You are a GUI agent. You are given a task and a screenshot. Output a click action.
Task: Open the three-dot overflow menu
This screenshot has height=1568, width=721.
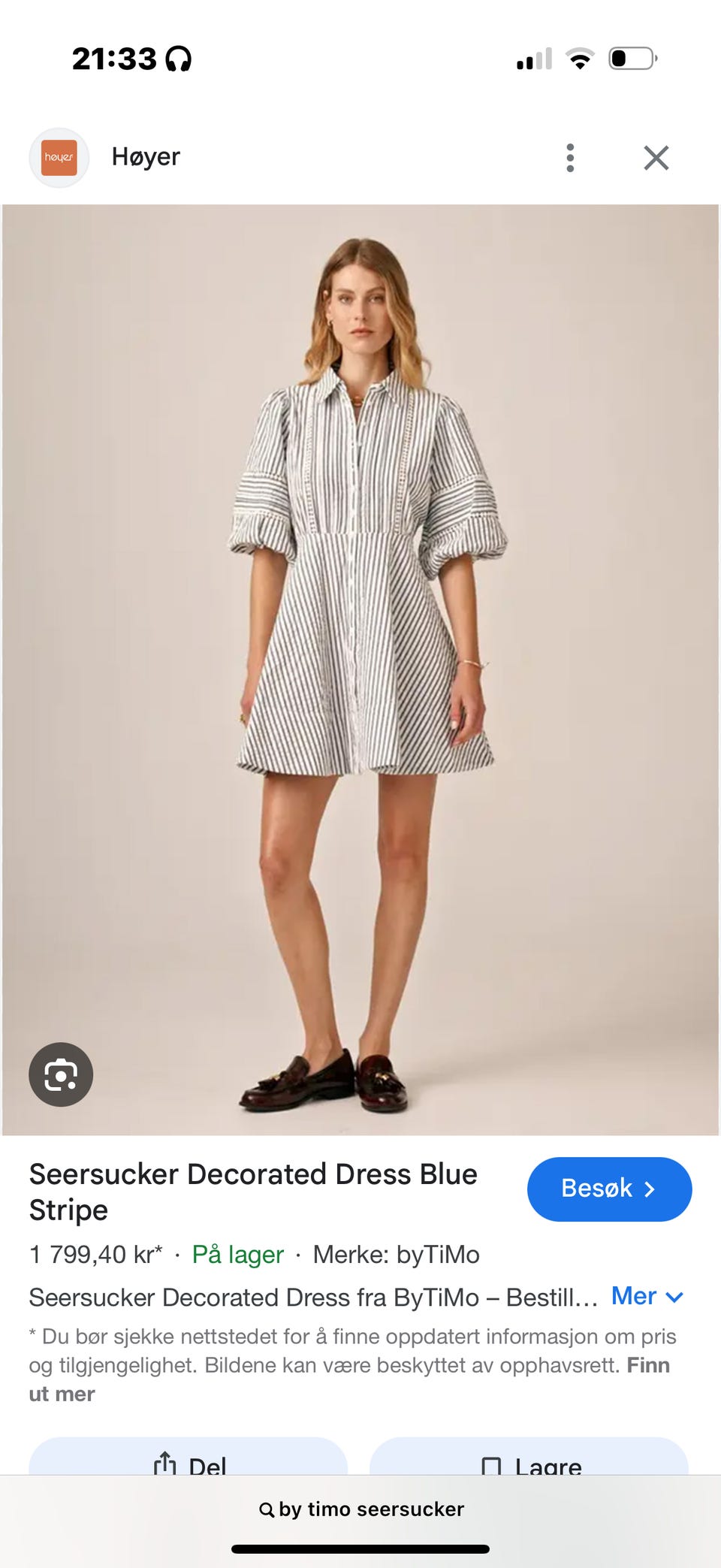coord(570,158)
